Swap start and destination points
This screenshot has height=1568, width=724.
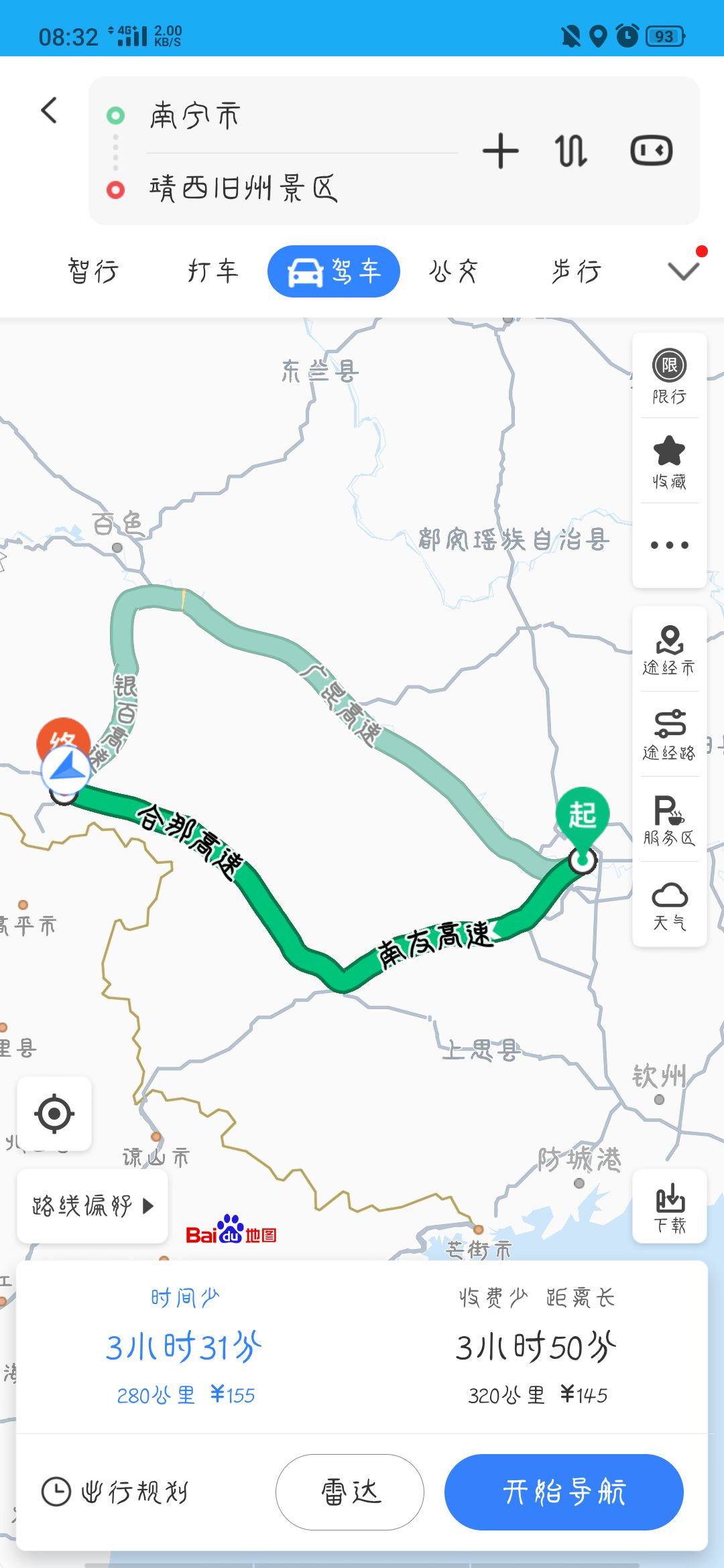click(x=571, y=151)
